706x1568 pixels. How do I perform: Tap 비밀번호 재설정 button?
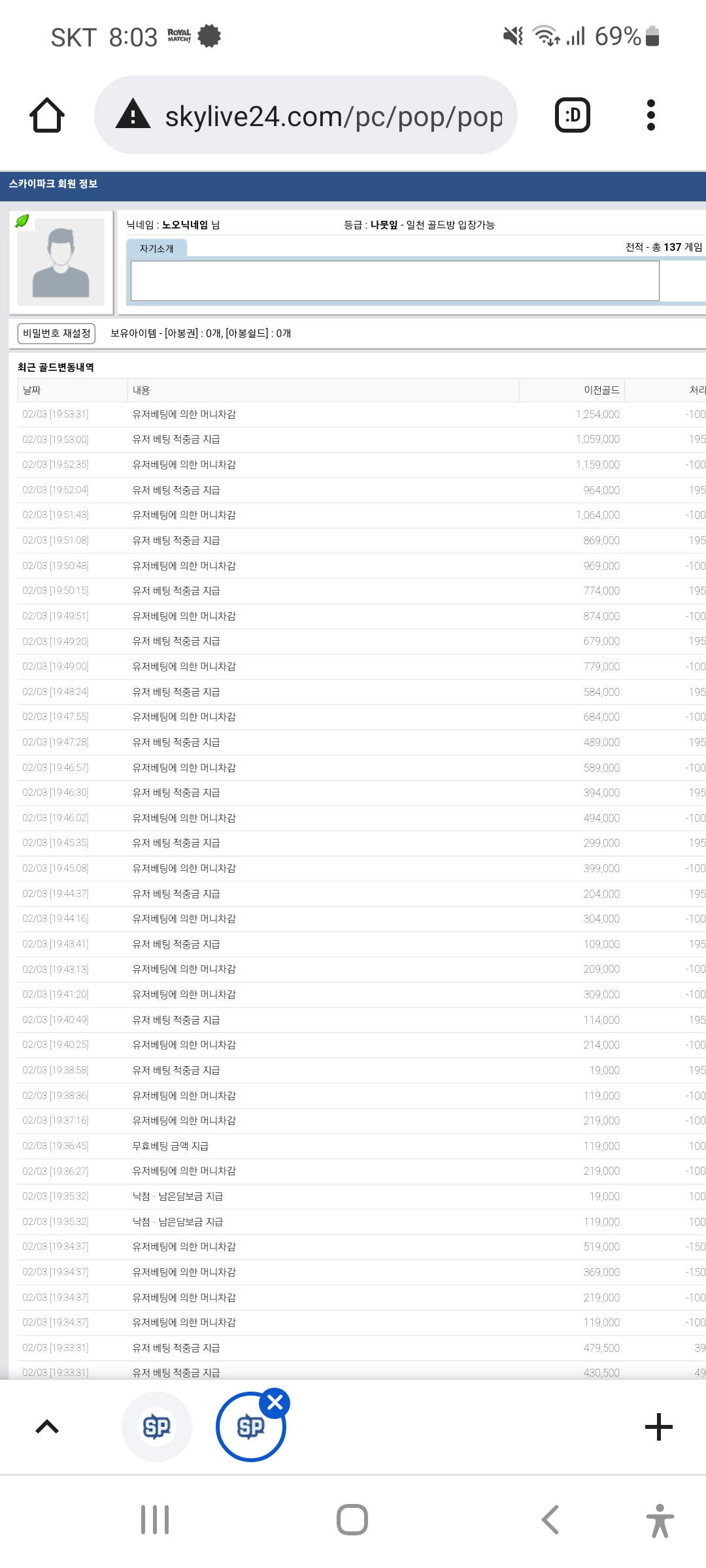click(56, 333)
